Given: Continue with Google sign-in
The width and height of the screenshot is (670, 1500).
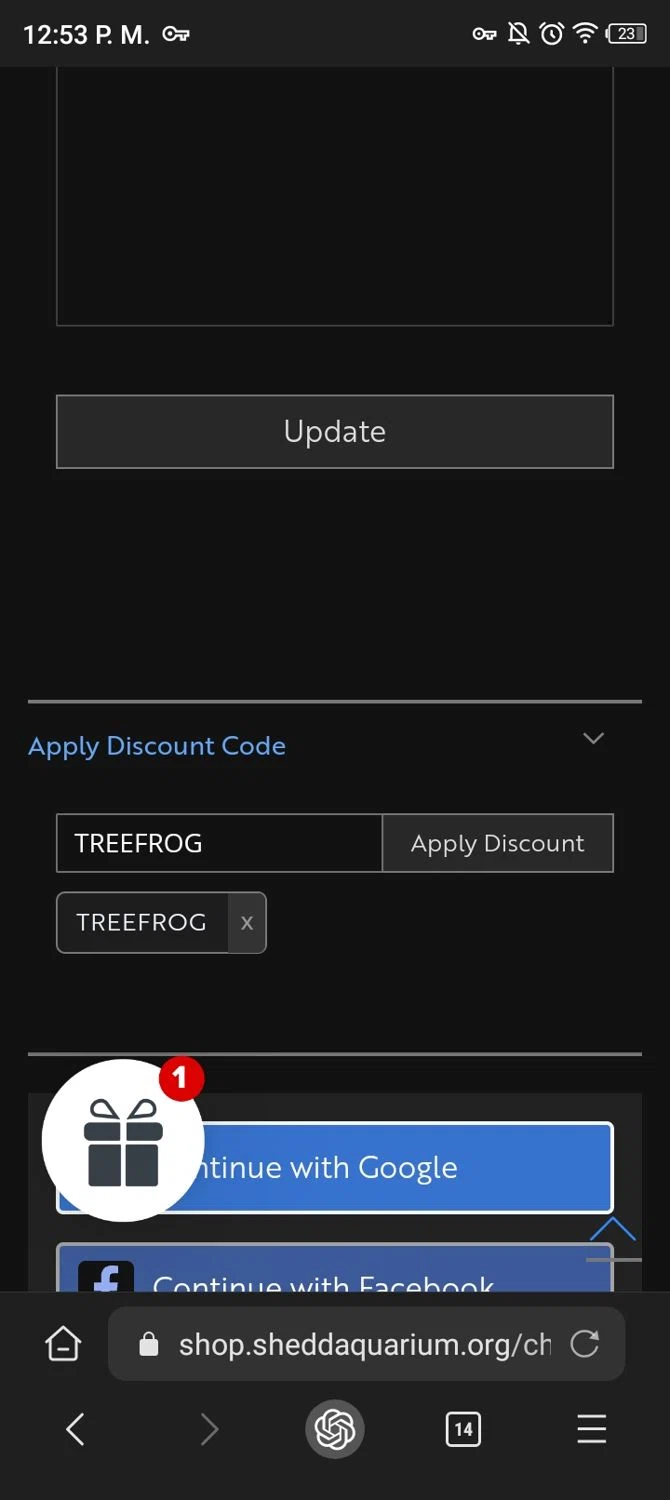Looking at the screenshot, I should [x=400, y=1168].
